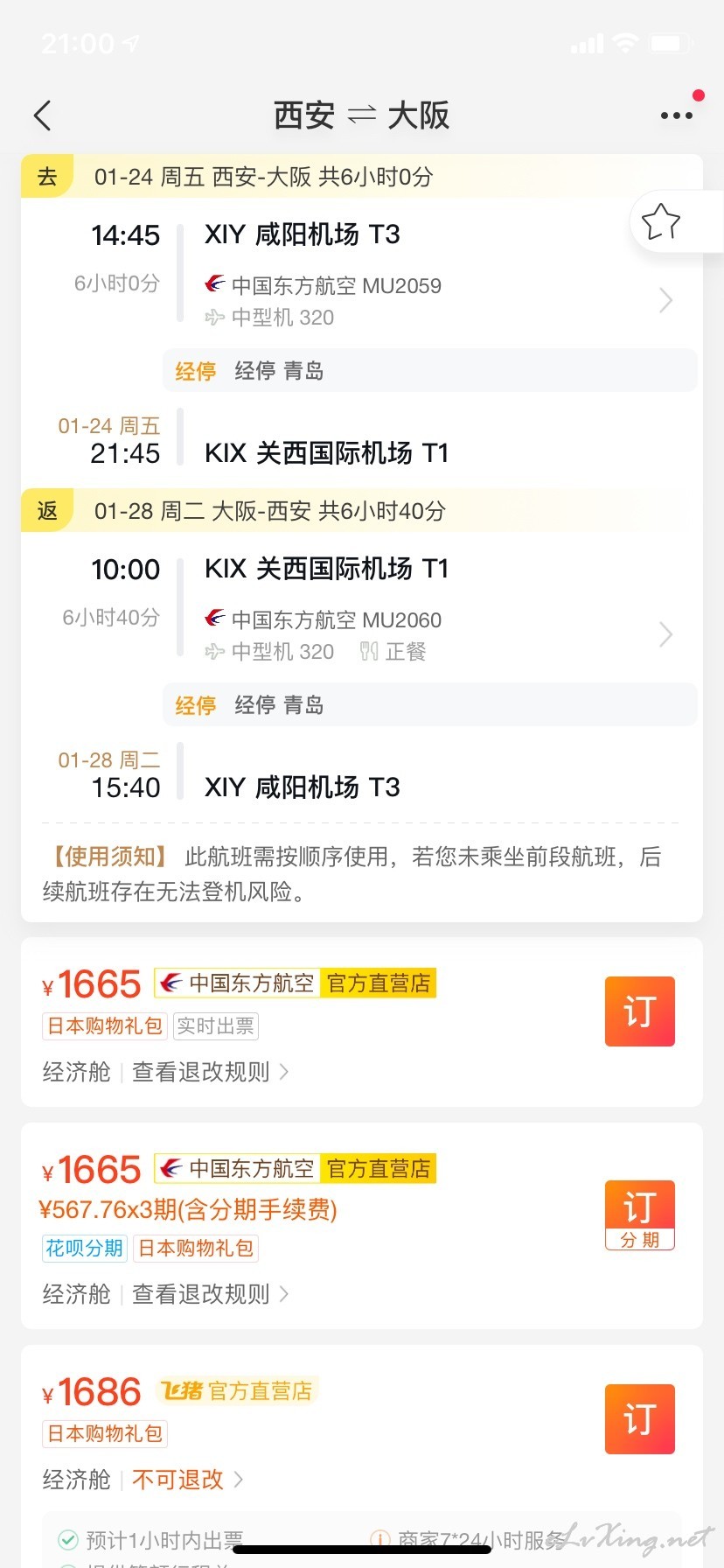Favorite this flight with the star icon
Viewport: 724px width, 1568px height.
pos(660,221)
